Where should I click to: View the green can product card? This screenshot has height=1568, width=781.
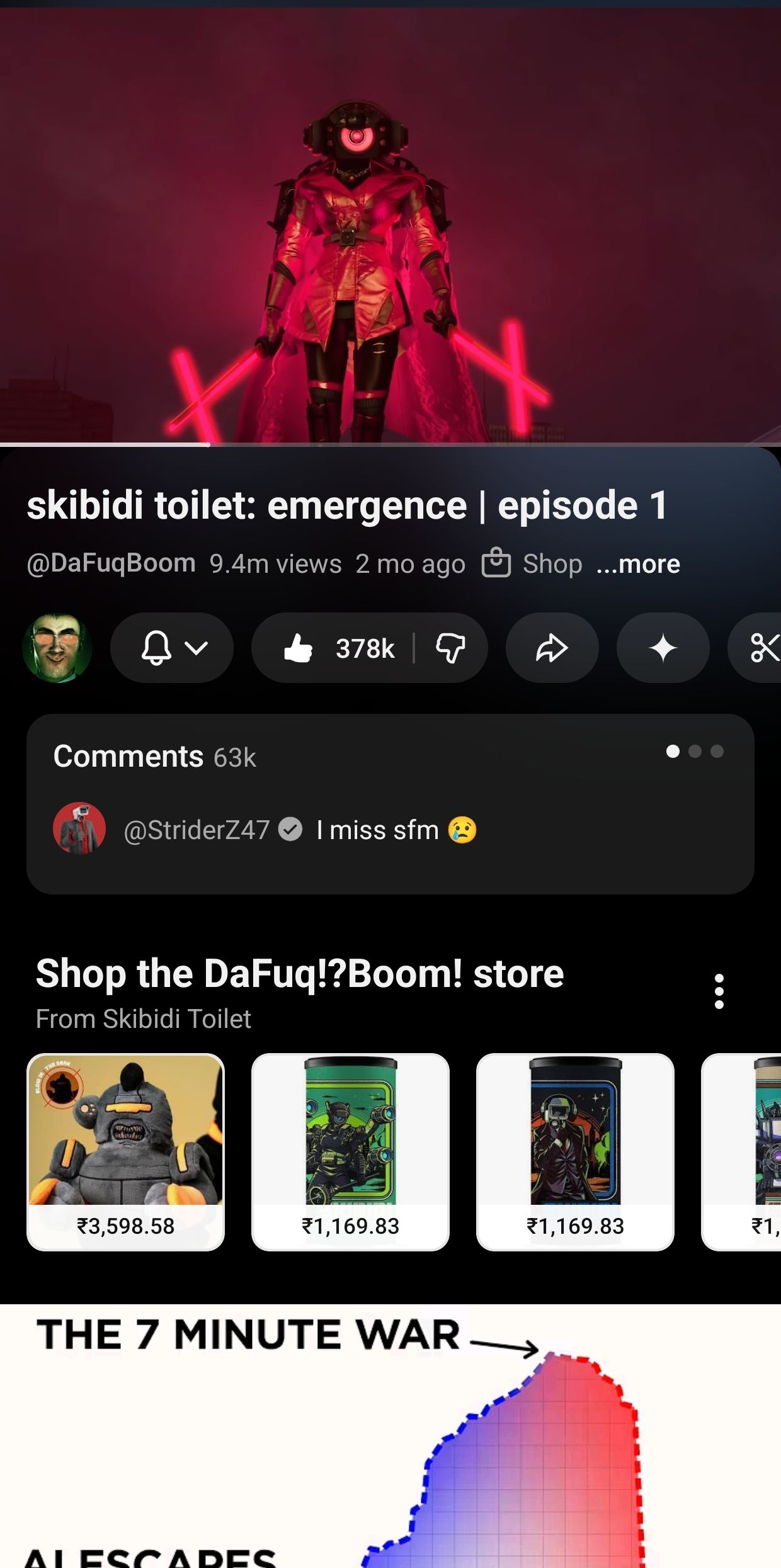[350, 1151]
